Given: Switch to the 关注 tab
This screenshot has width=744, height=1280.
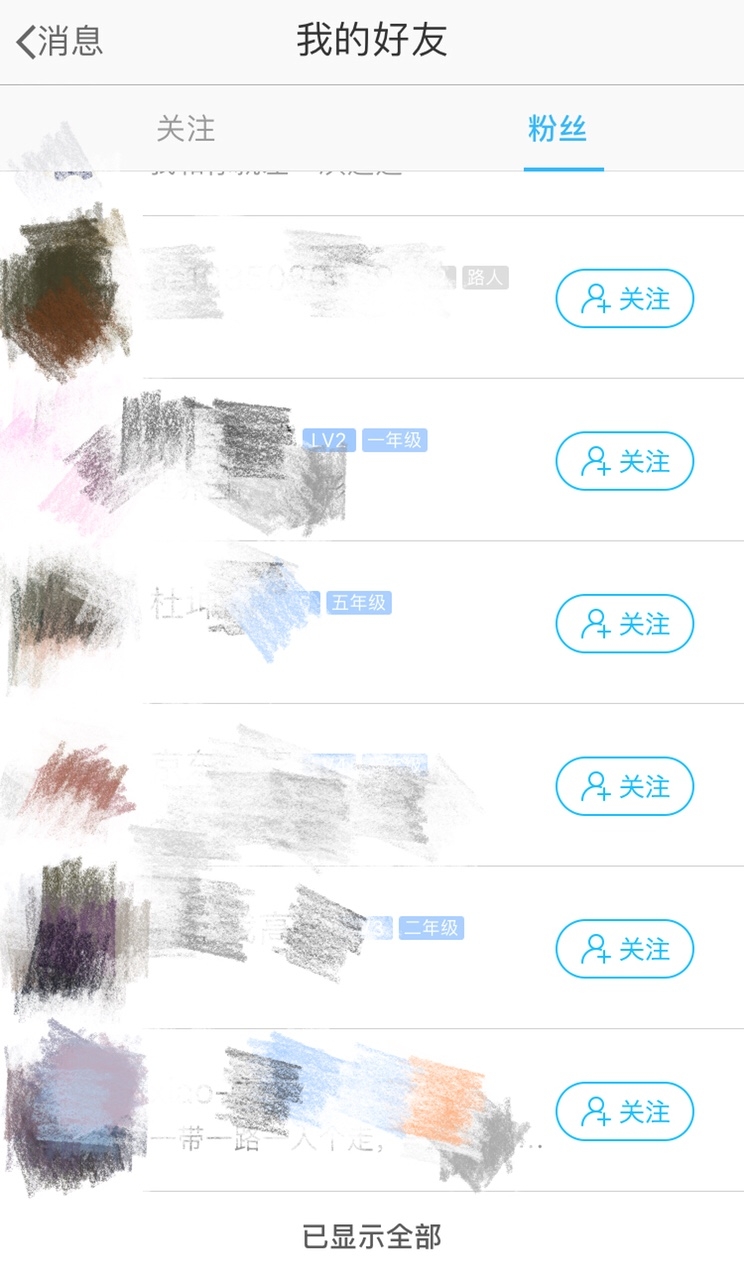Looking at the screenshot, I should point(186,129).
